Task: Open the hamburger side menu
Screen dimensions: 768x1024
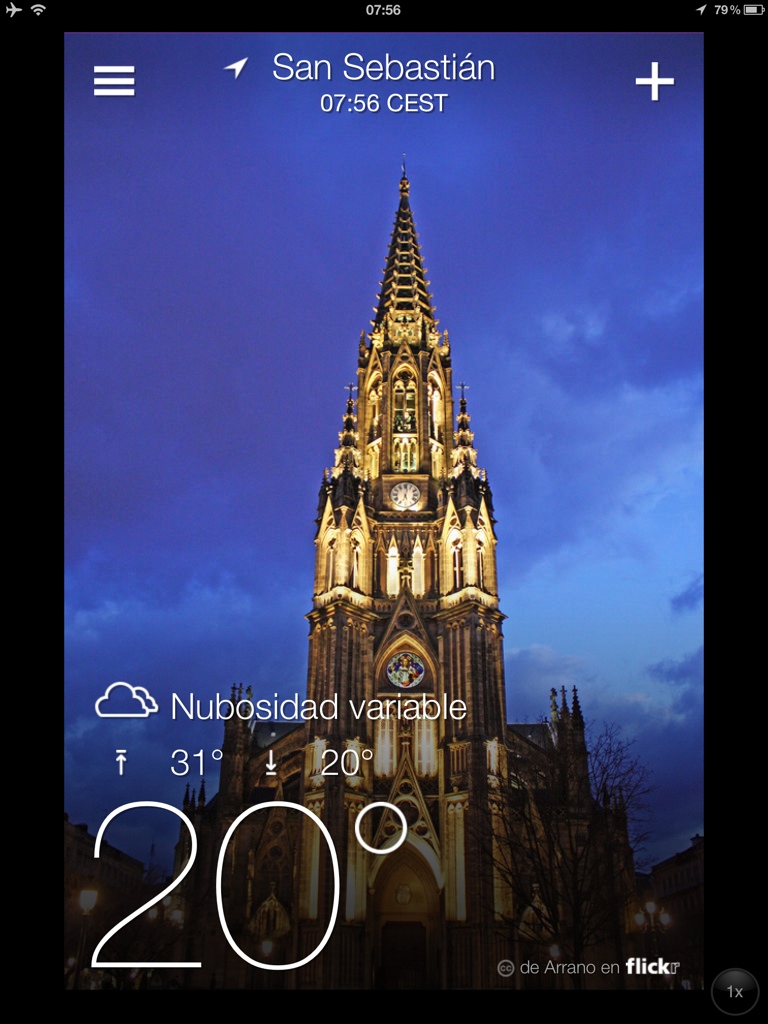Action: pyautogui.click(x=114, y=81)
